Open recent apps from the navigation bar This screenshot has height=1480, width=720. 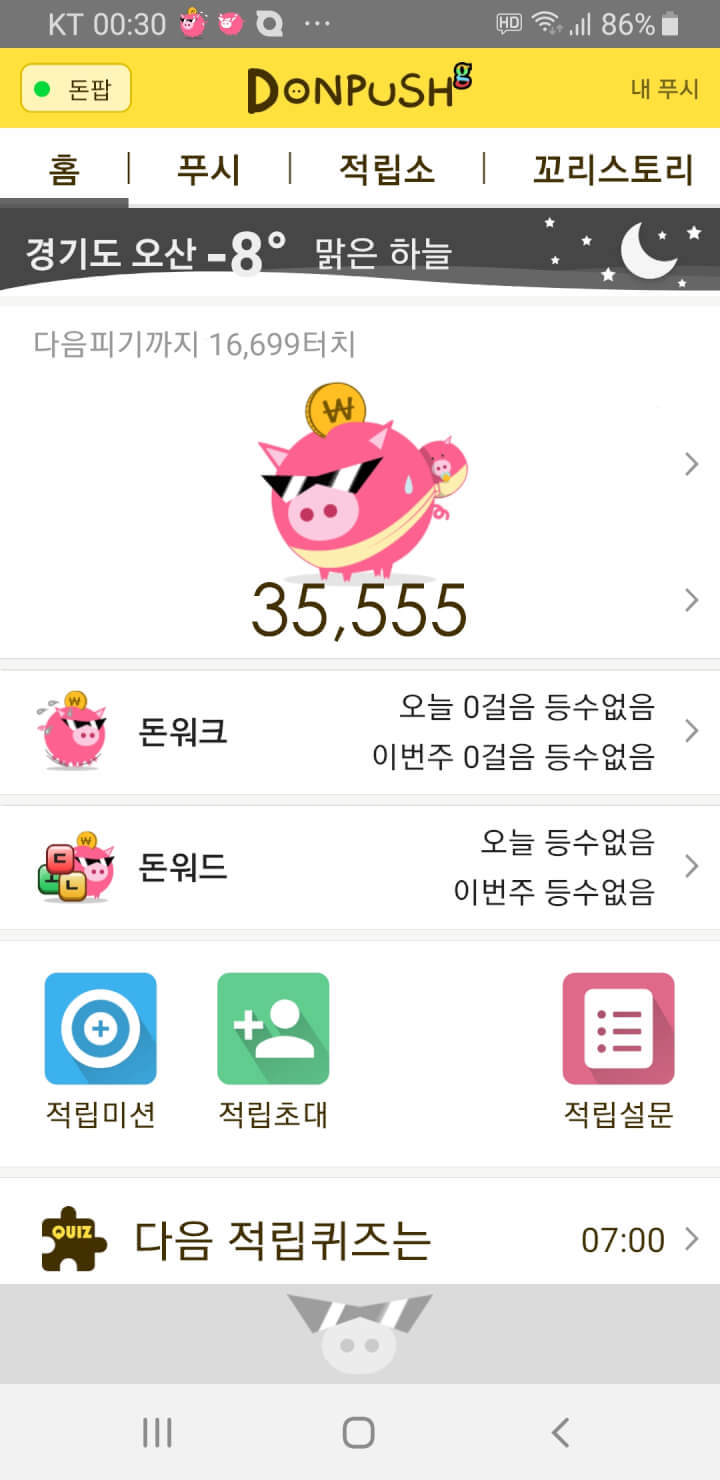coord(157,1432)
